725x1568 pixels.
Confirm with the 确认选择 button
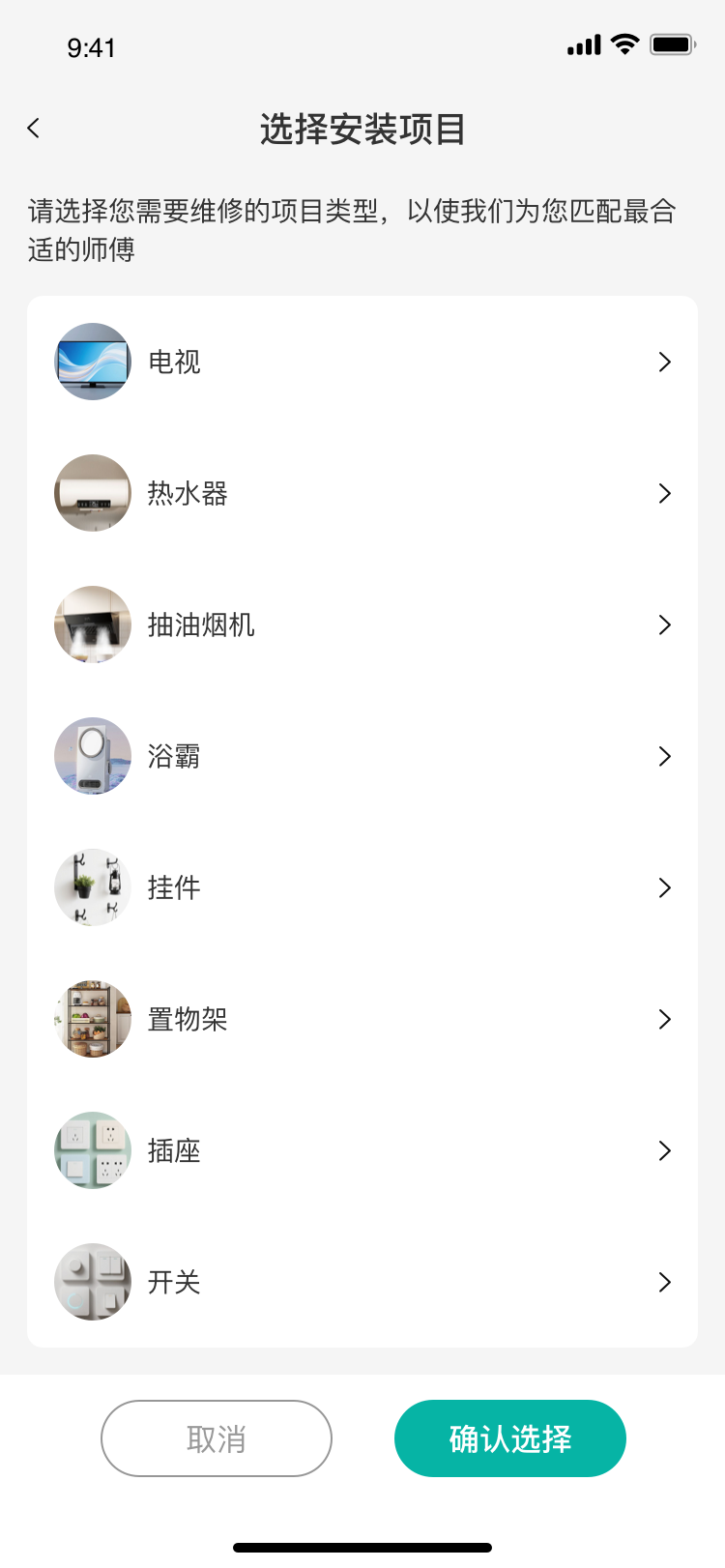pyautogui.click(x=510, y=1438)
